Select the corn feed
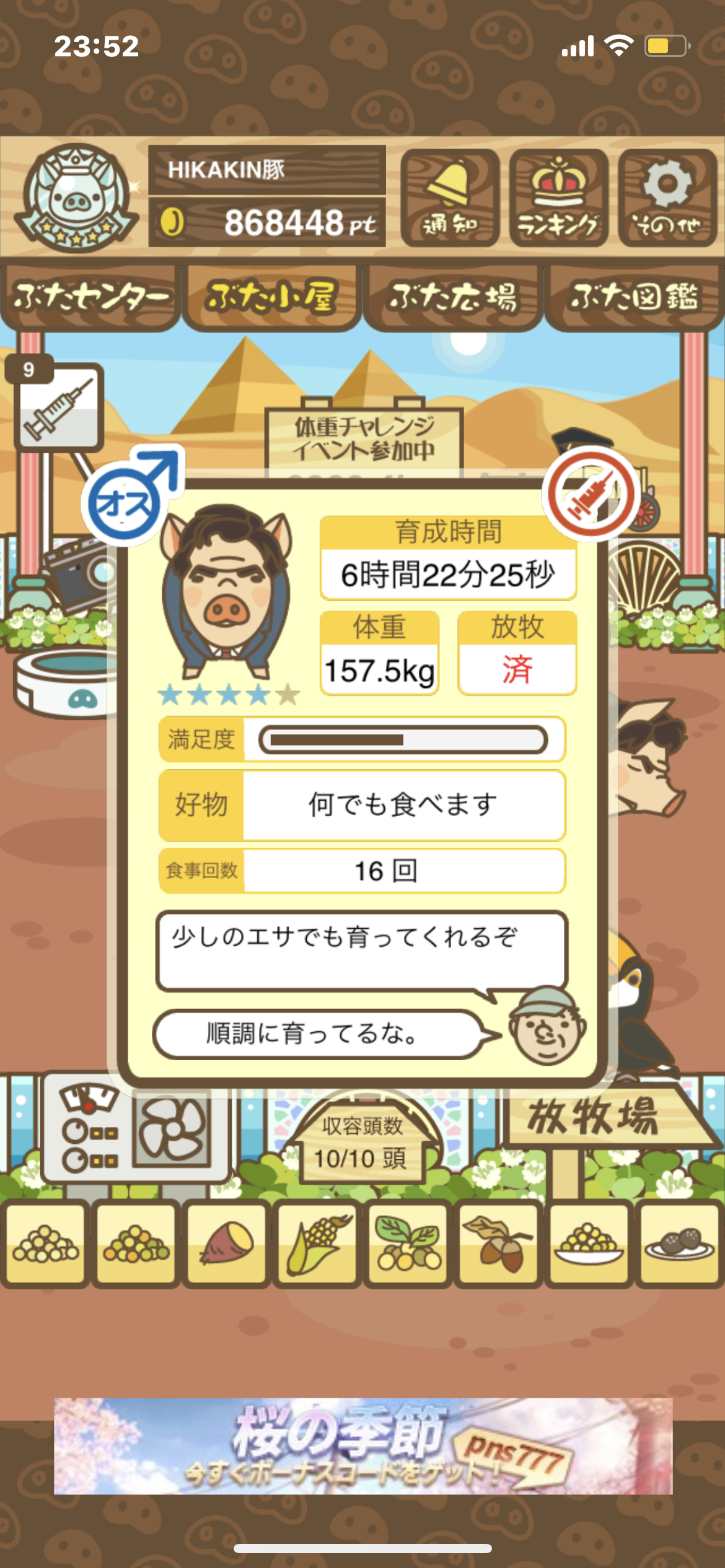This screenshot has width=725, height=1568. (x=317, y=1242)
